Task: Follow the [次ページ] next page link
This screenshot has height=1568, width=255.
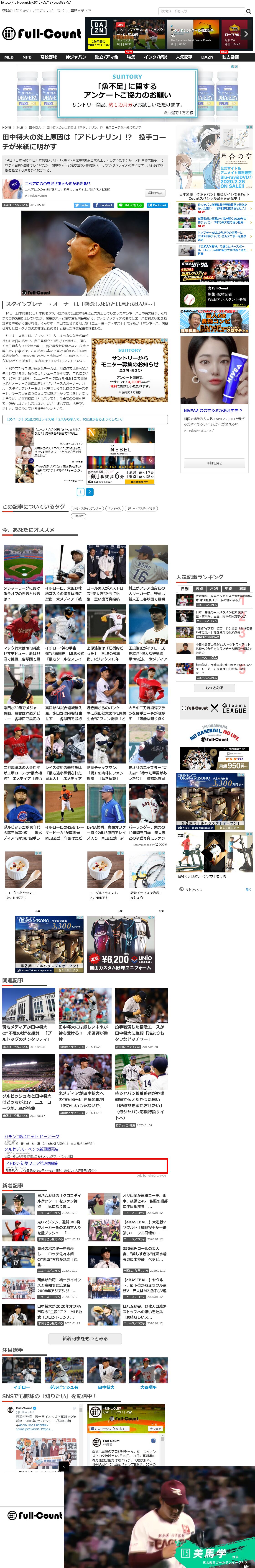Action: (x=64, y=419)
